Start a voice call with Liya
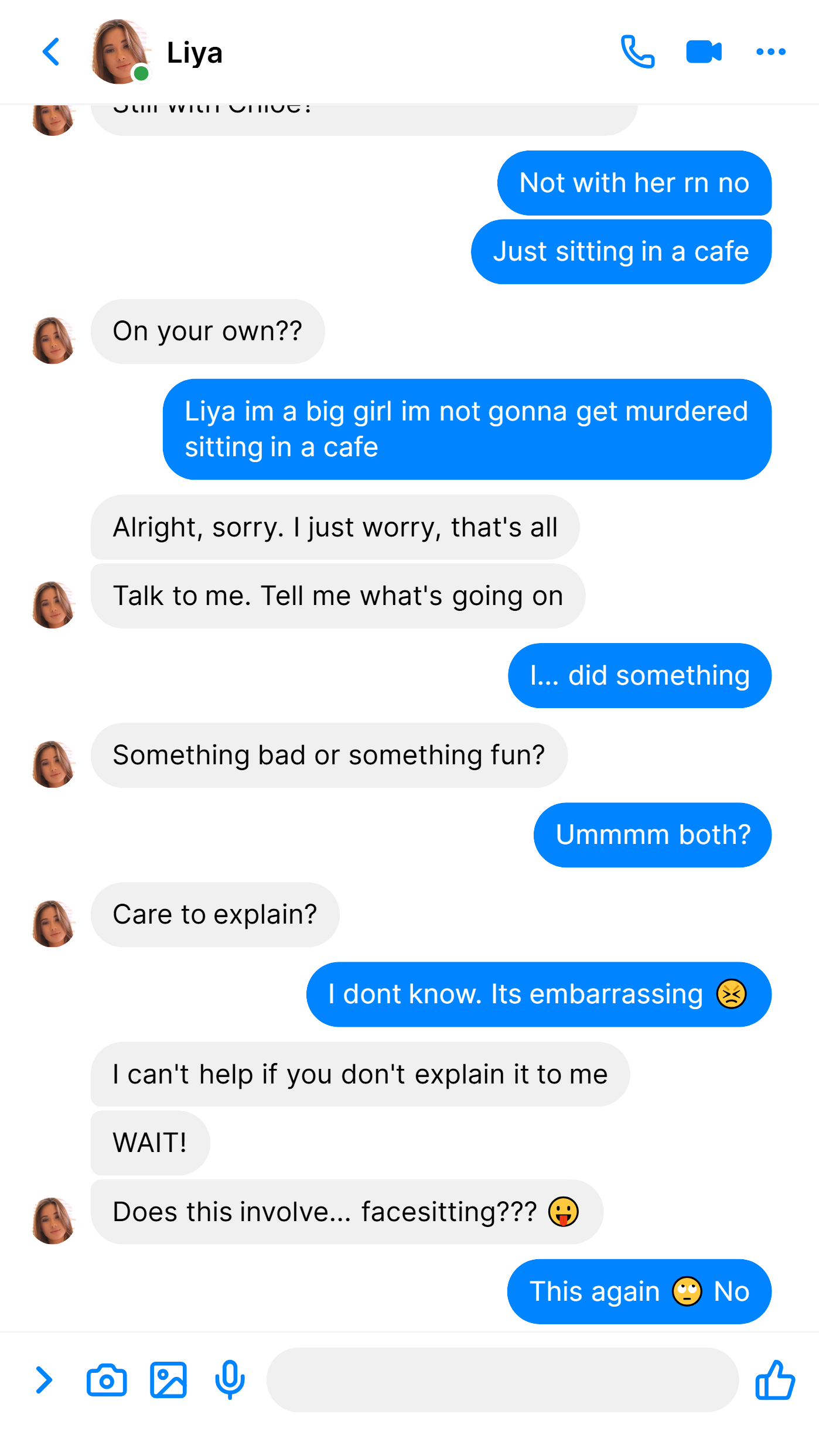 tap(637, 52)
